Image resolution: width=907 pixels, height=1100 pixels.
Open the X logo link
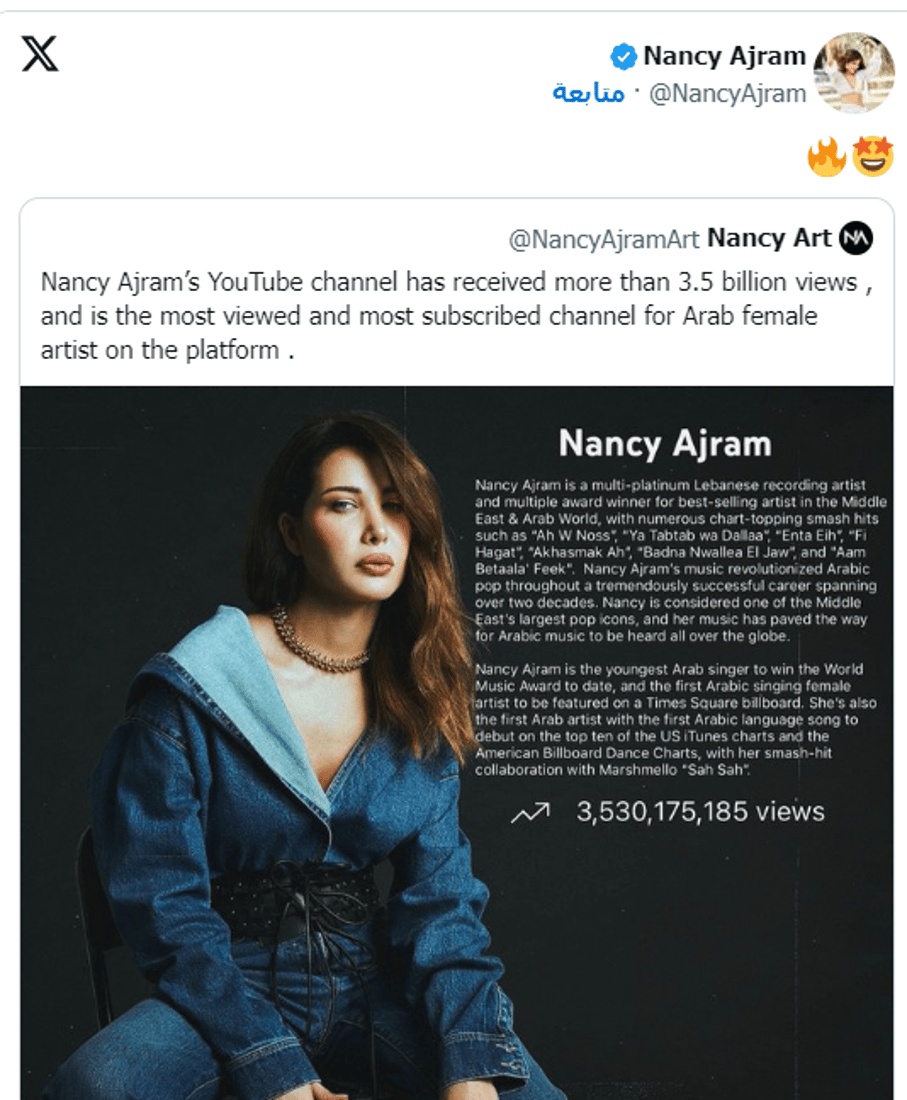click(x=40, y=53)
